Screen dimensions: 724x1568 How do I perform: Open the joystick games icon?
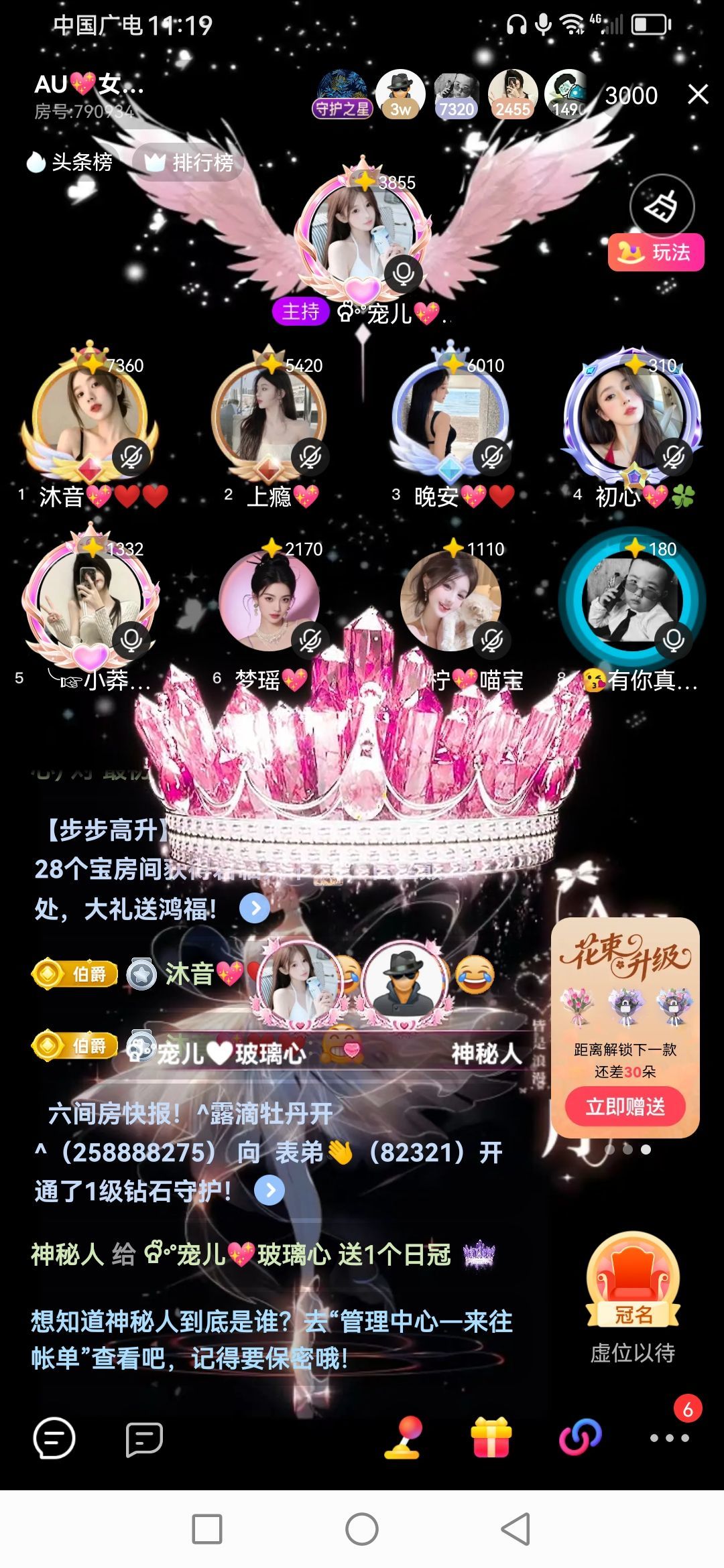coord(403,1437)
